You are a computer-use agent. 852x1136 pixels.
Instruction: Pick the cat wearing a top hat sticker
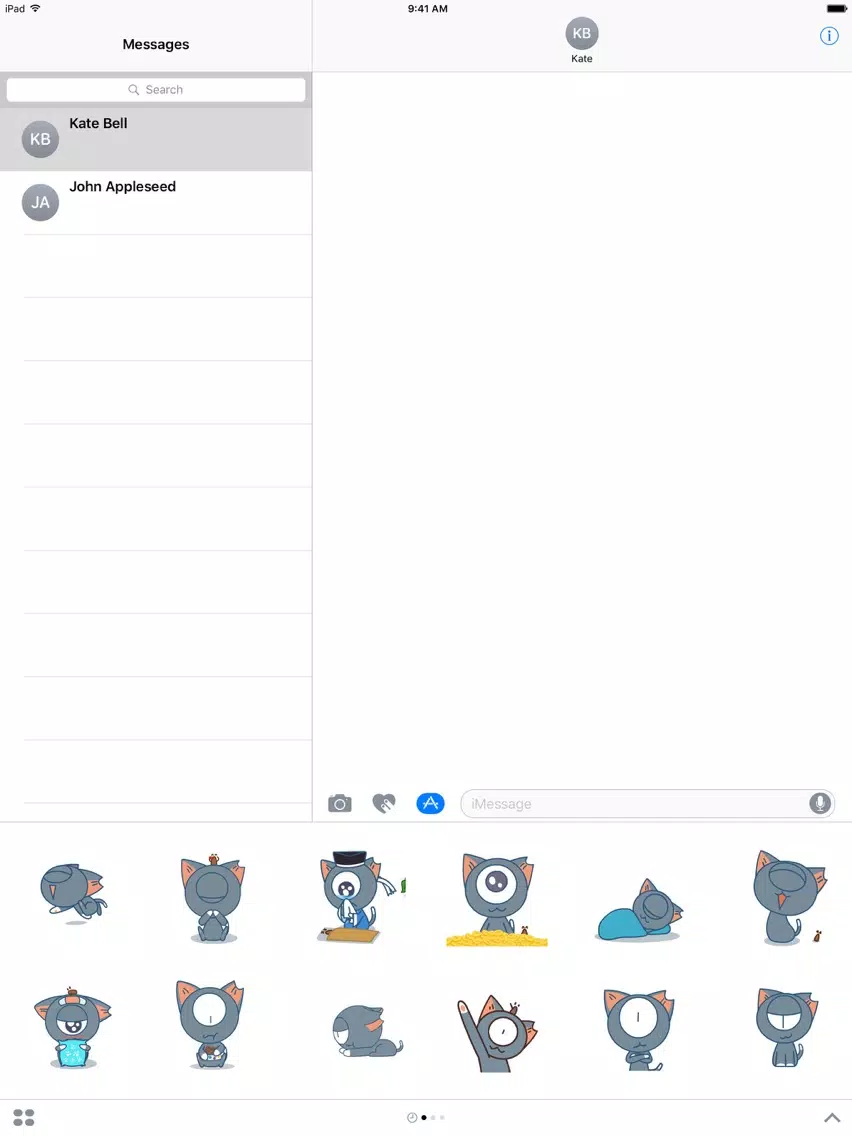click(355, 897)
